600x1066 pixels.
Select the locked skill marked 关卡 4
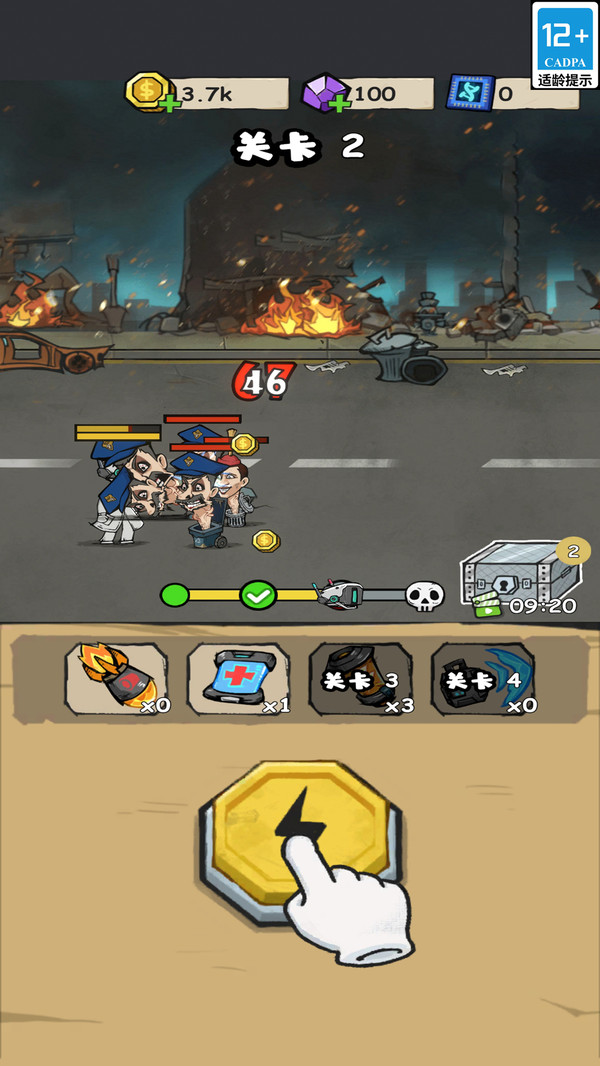coord(483,678)
